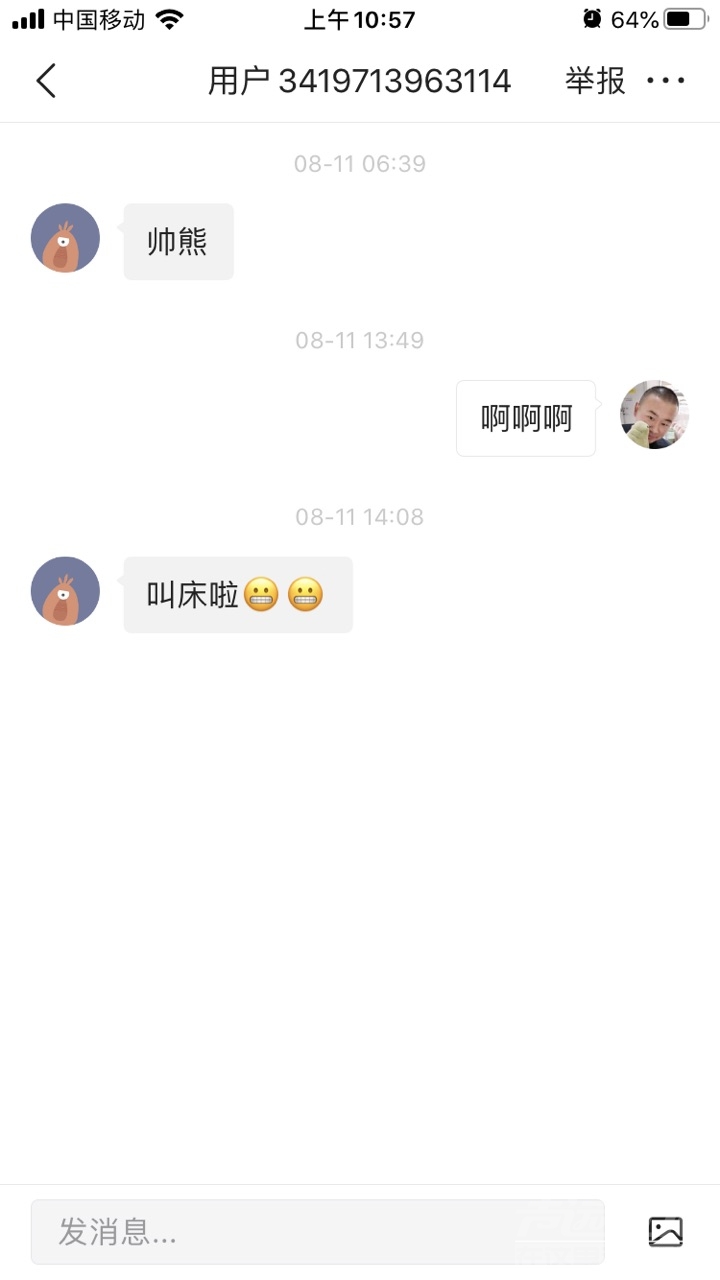Tap 举报 to report this user
720x1280 pixels.
[x=595, y=80]
